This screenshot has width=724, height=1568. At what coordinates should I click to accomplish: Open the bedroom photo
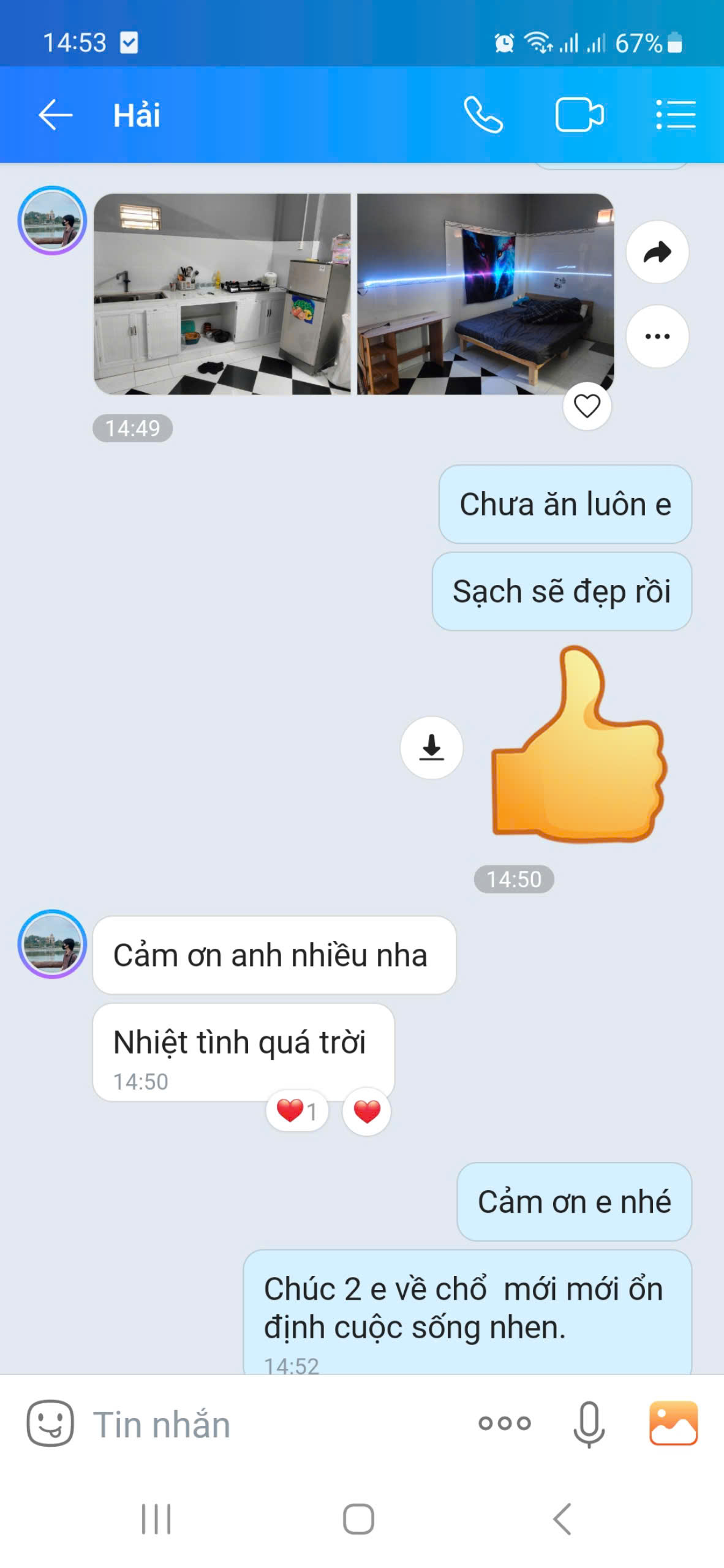point(485,294)
